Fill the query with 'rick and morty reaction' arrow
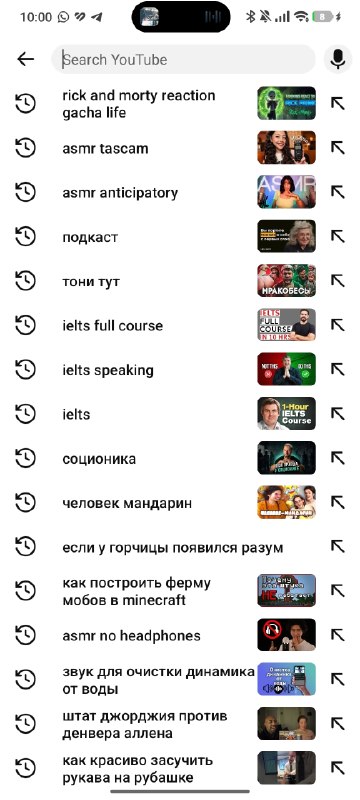Image resolution: width=360 pixels, height=800 pixels. (x=338, y=104)
